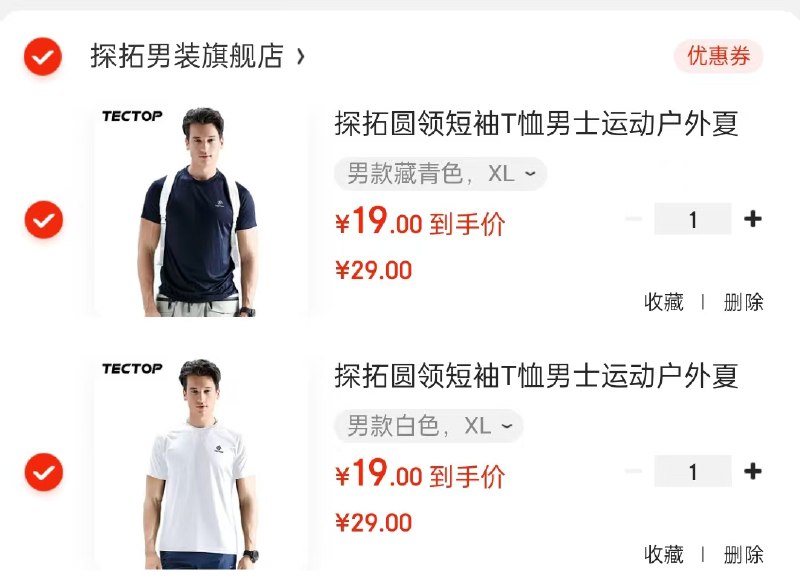Screen dimensions: 800x588
Task: Open the white T-shirt product image
Action: click(200, 462)
